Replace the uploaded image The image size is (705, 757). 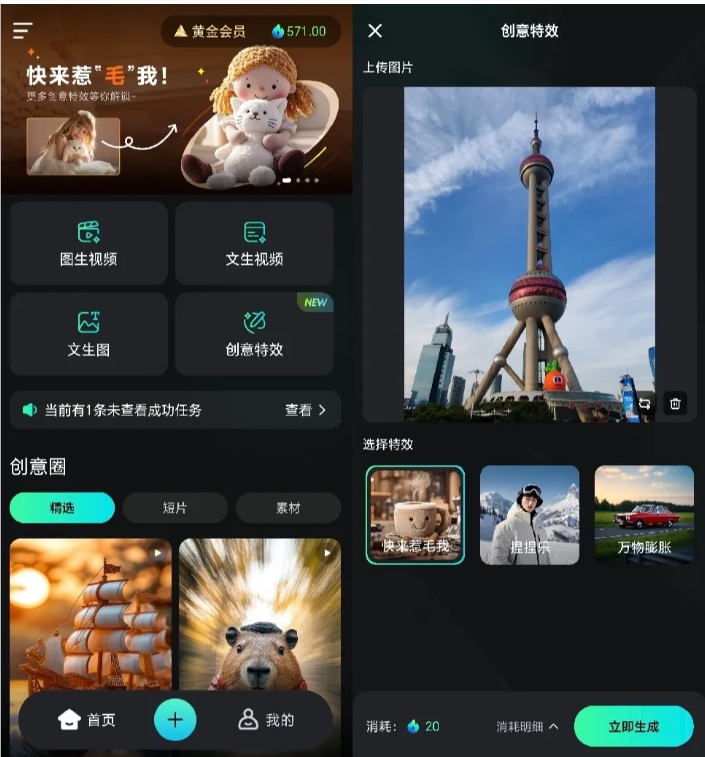coord(645,404)
